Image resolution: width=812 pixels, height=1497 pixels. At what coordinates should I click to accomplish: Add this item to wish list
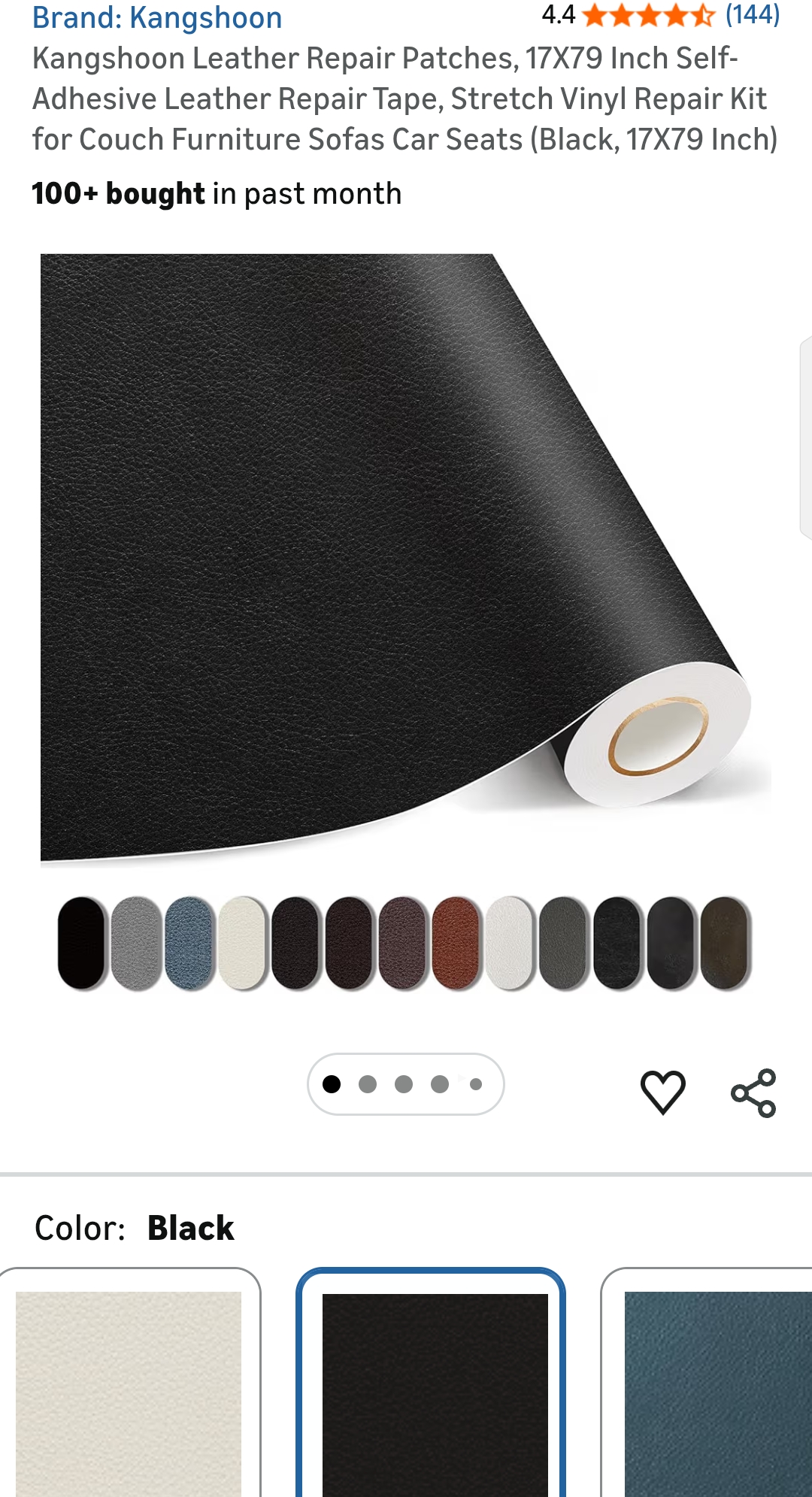[x=662, y=1092]
